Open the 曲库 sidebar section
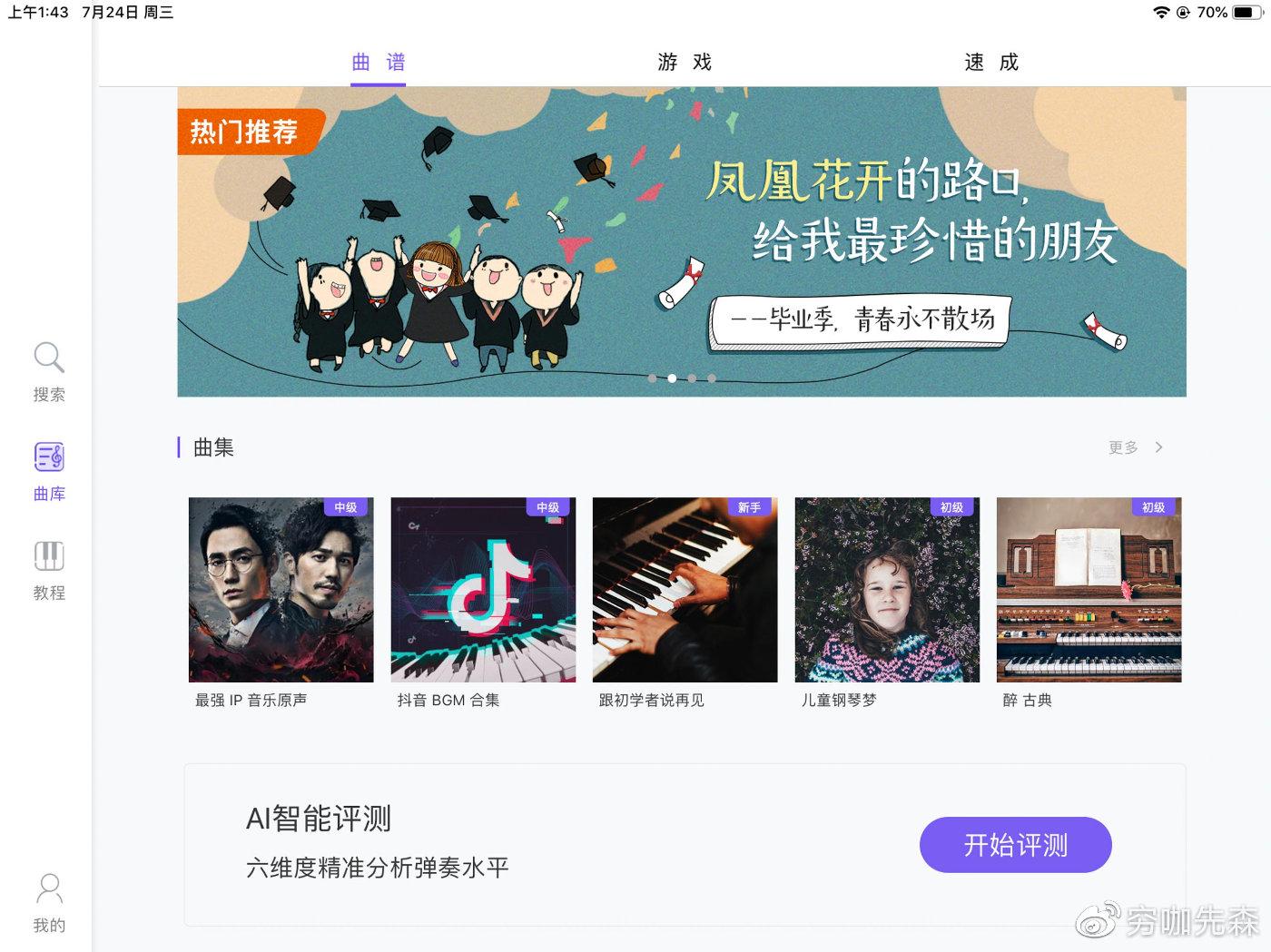Screen dimensions: 1271x952 coord(49,472)
